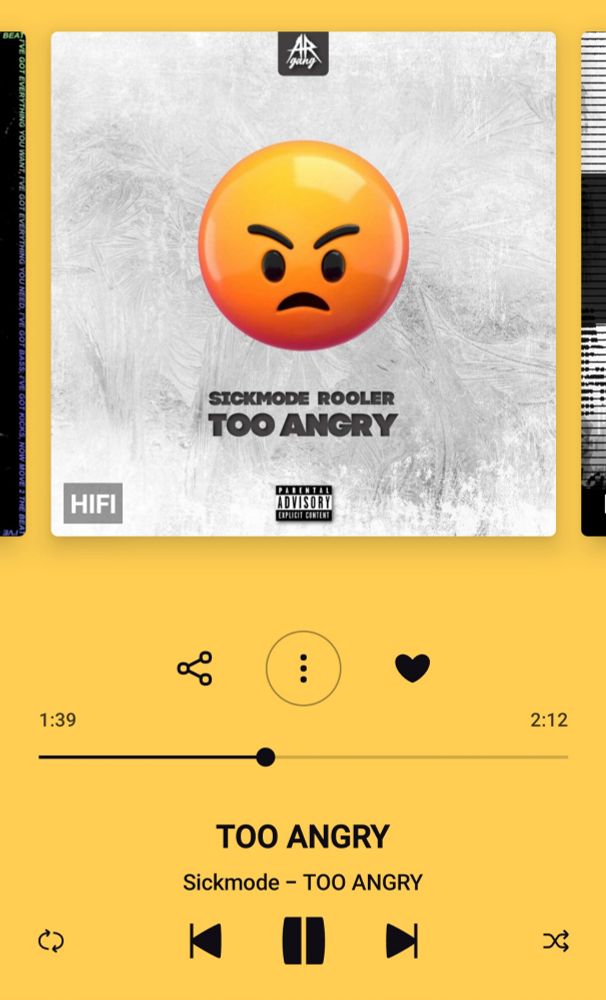This screenshot has width=606, height=1000.
Task: Toggle shuffle mode
Action: 555,941
